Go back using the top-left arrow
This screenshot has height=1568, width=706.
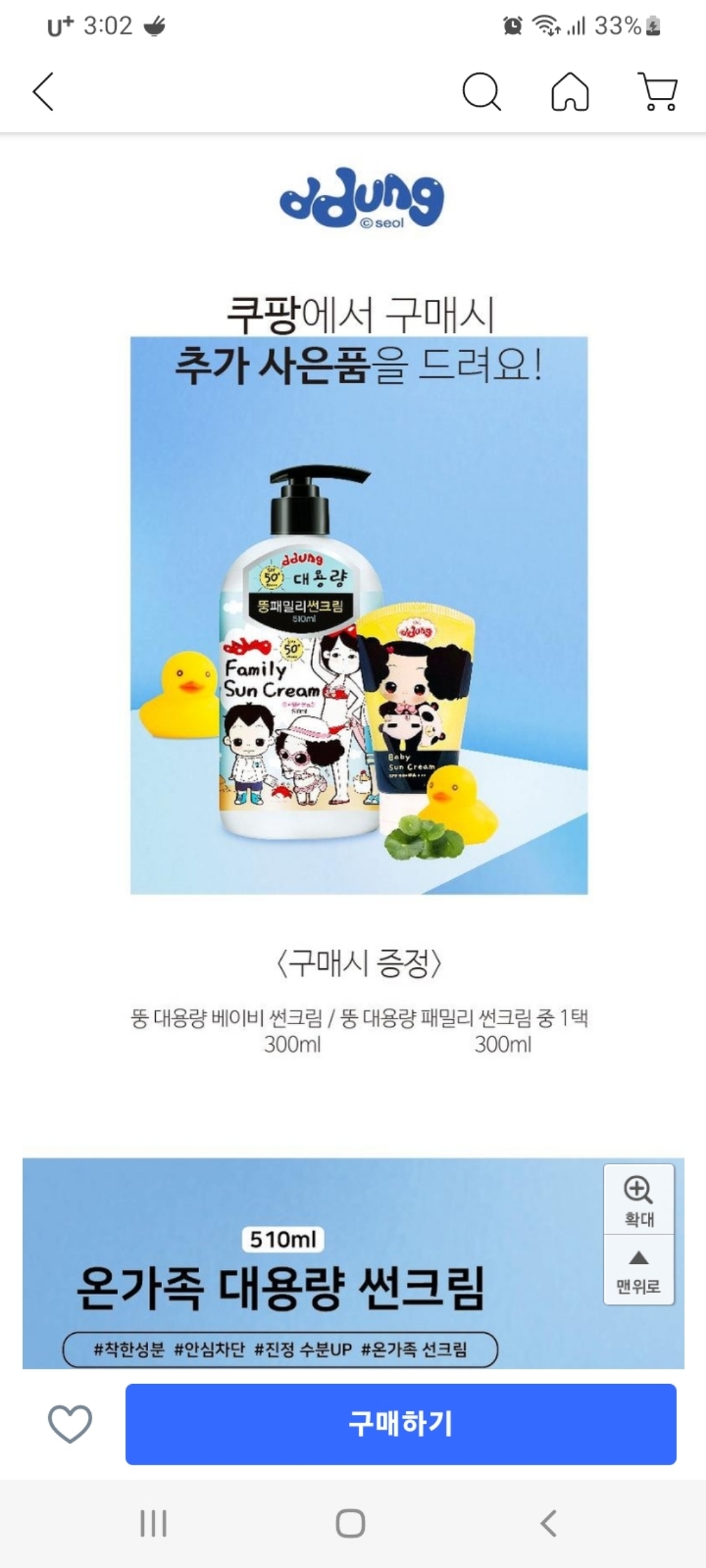click(43, 92)
